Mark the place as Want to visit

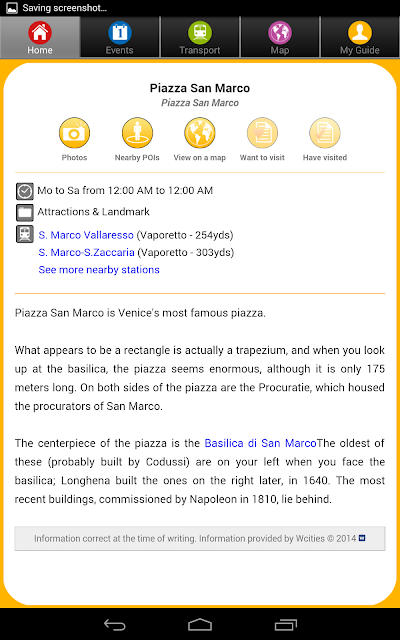pos(262,139)
